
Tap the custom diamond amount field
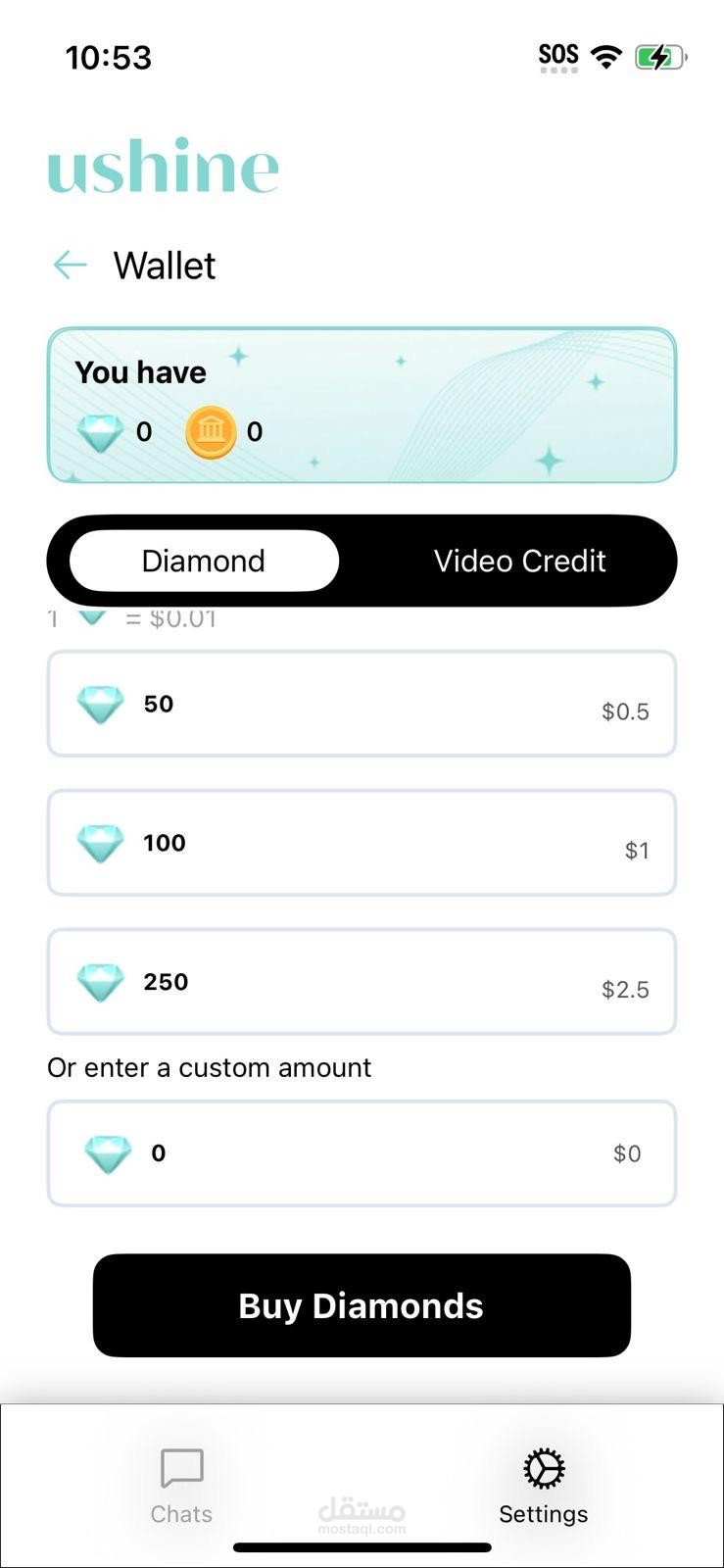tap(362, 1152)
